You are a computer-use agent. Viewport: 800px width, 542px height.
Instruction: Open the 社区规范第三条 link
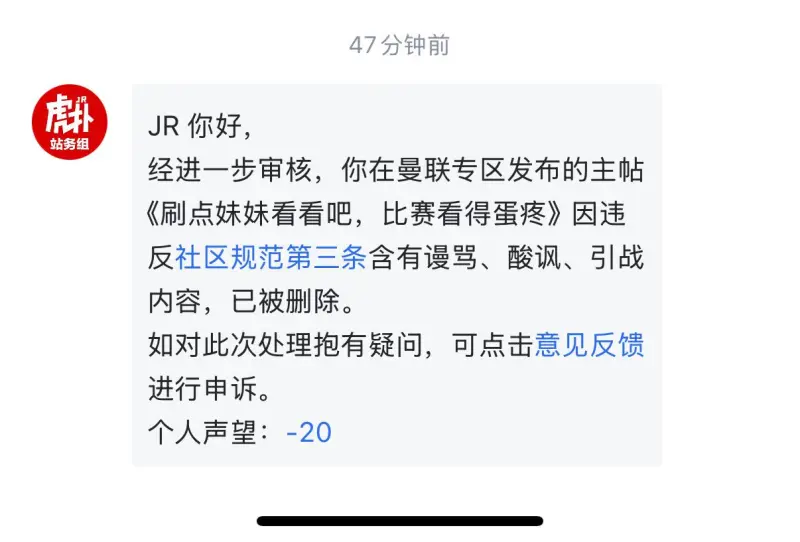(x=271, y=257)
